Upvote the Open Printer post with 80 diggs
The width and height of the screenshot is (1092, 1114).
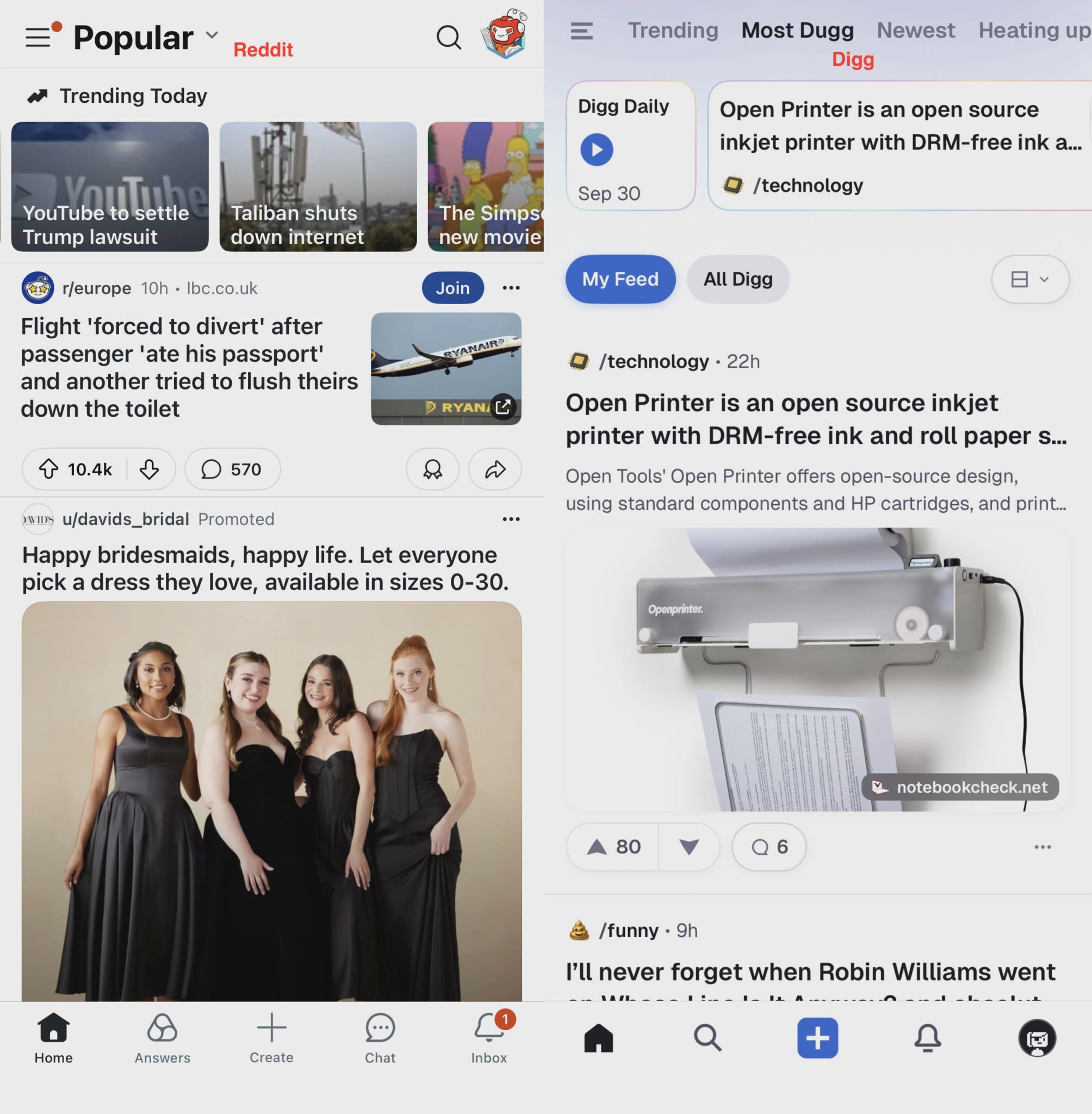[598, 847]
